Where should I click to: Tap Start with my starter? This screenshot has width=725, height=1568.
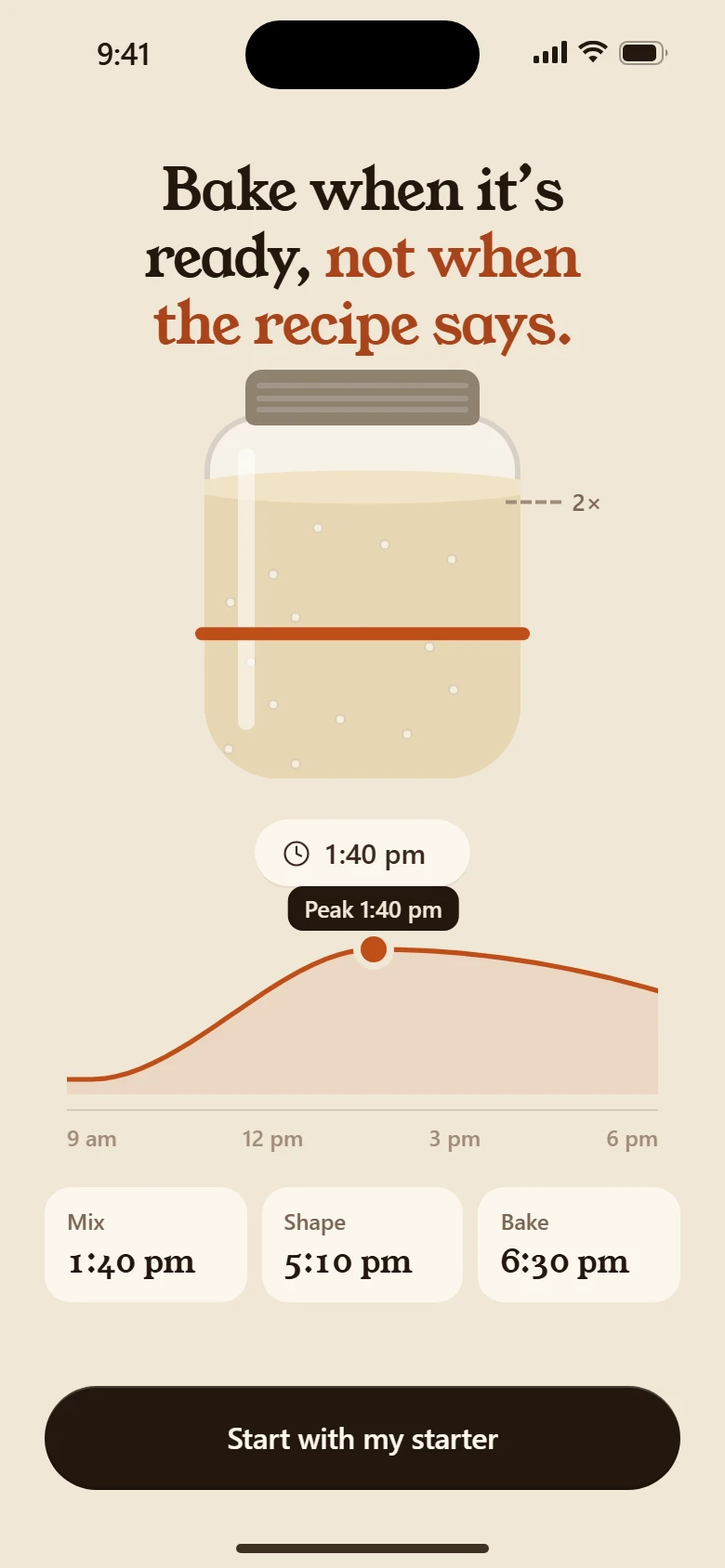(362, 1438)
